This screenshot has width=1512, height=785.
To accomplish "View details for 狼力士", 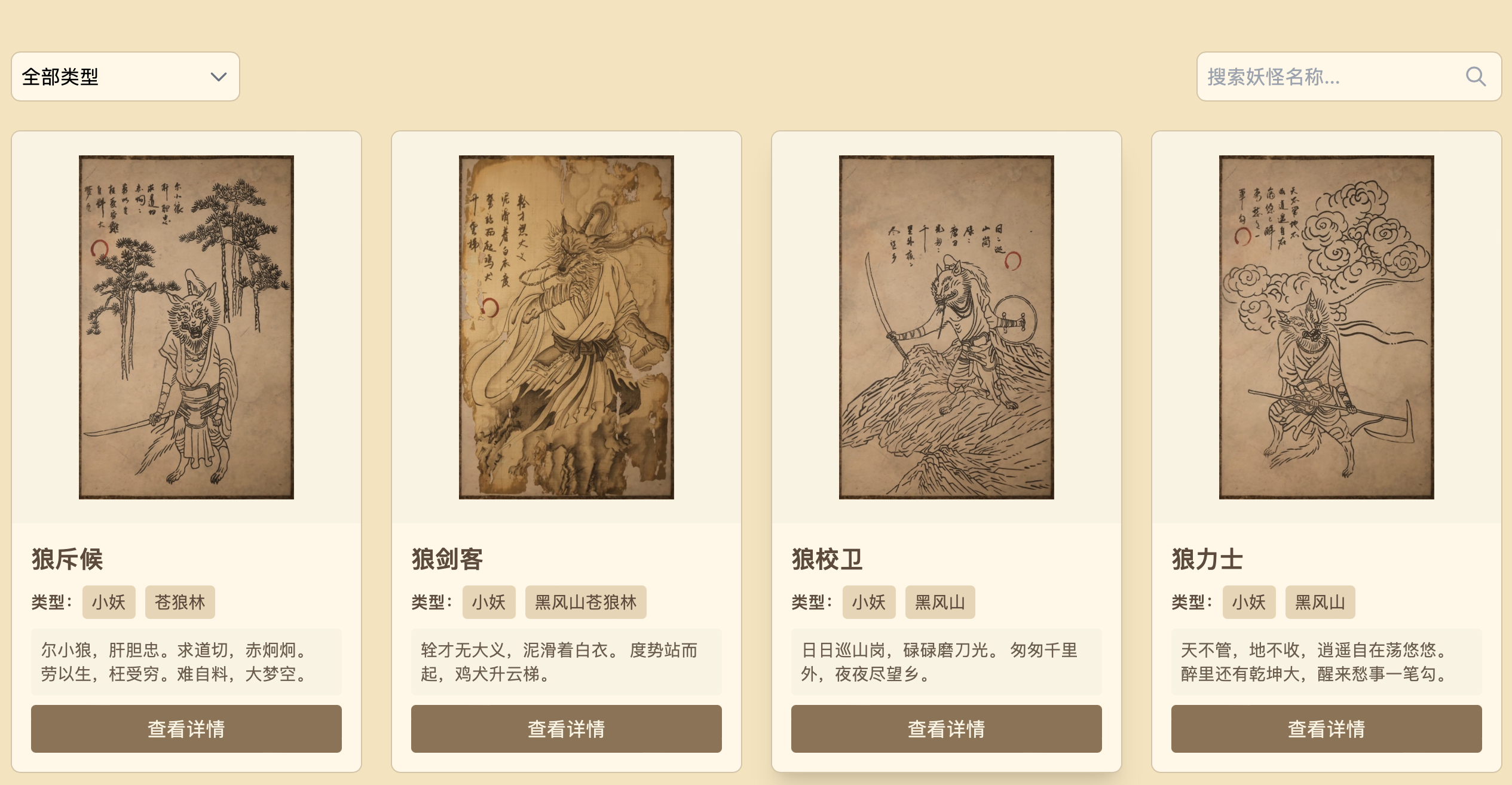I will click(x=1326, y=728).
